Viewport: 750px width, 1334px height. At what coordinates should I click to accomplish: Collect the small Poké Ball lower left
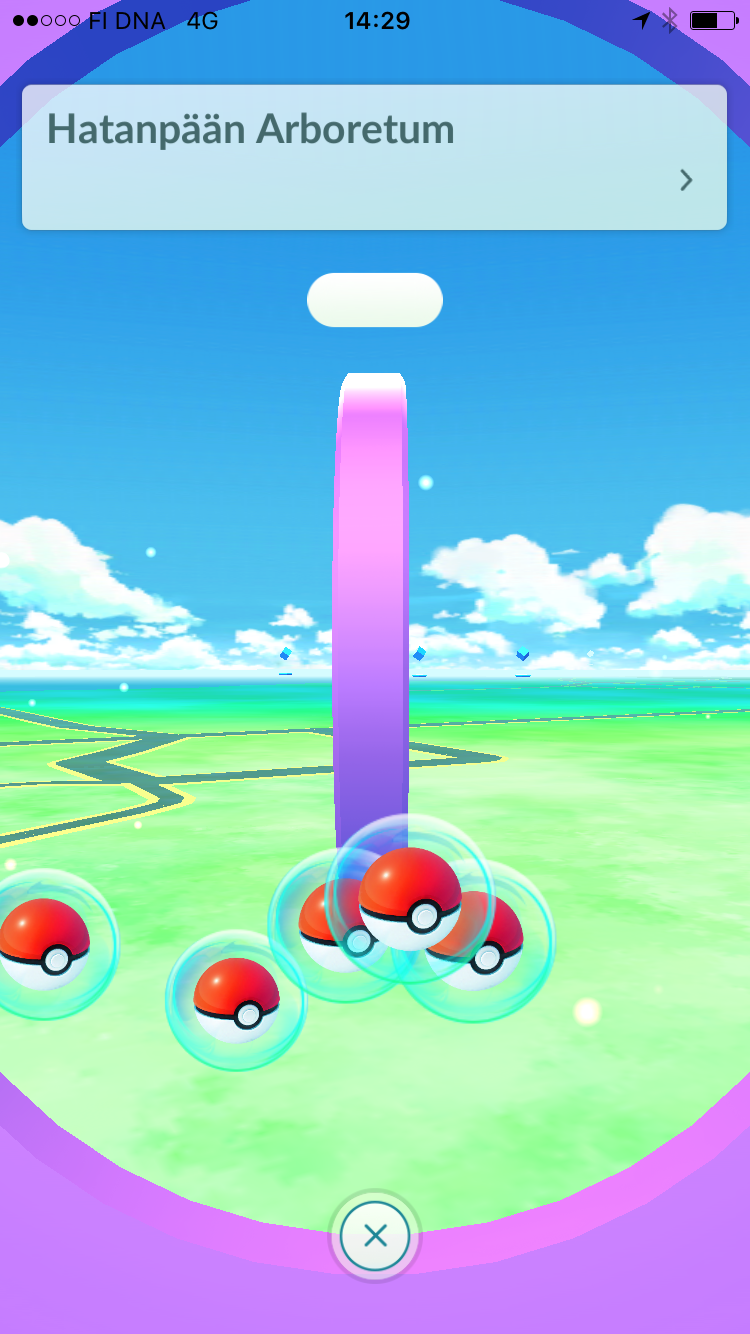pyautogui.click(x=236, y=1000)
